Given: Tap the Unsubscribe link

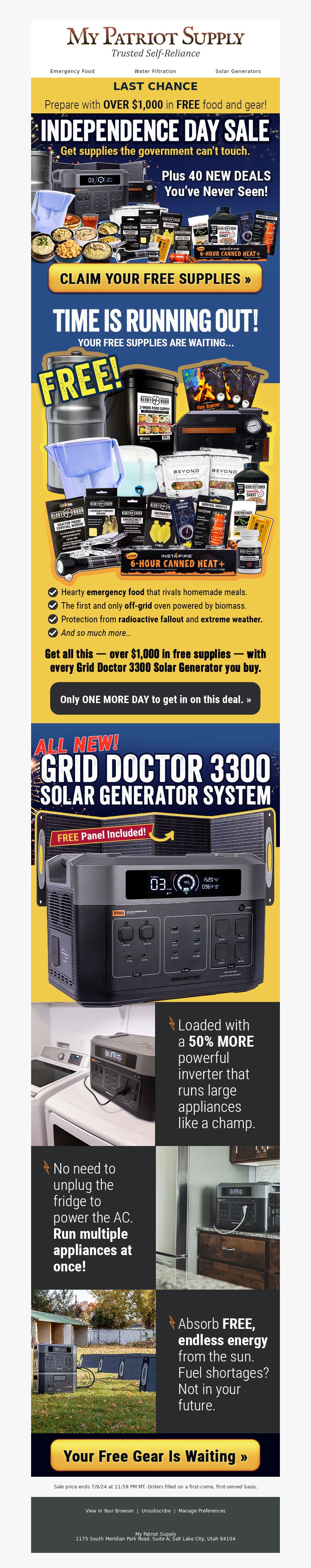Looking at the screenshot, I should coord(155,1510).
